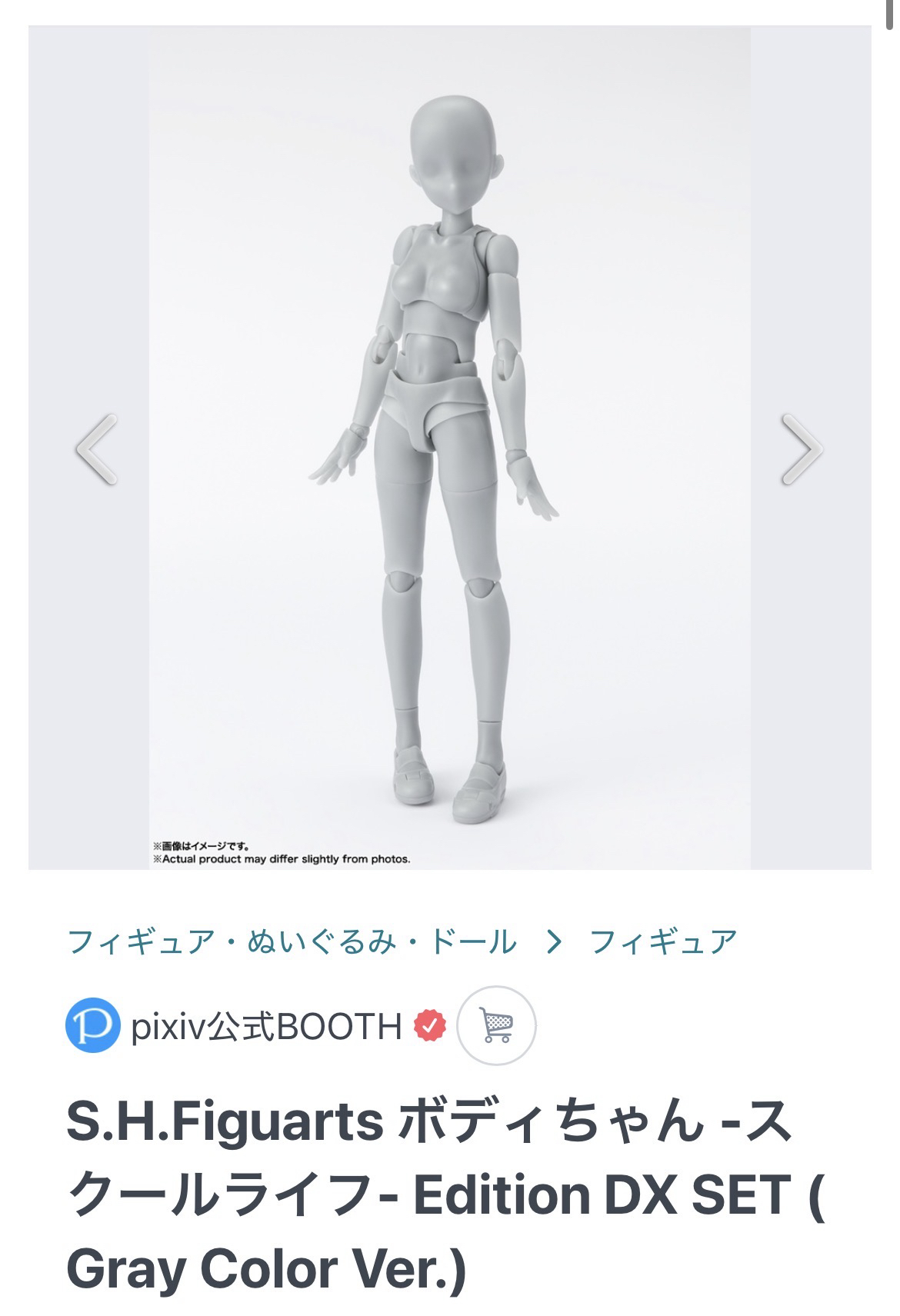Image resolution: width=900 pixels, height=1316 pixels.
Task: Show the next product image
Action: tap(802, 449)
